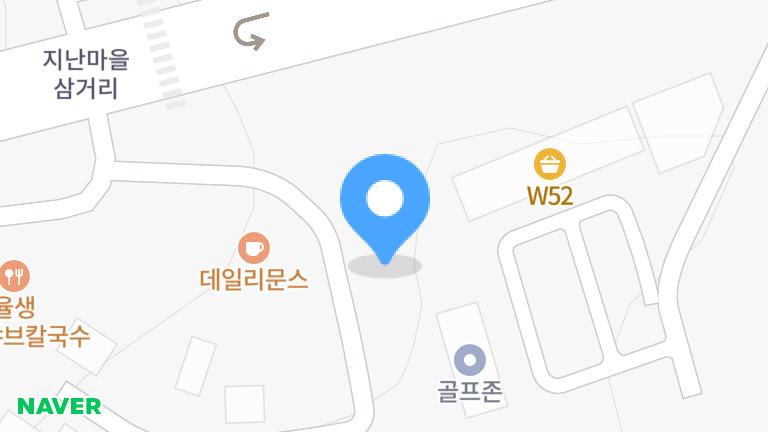Open the 골프존 place marker
The image size is (768, 432).
pos(469,359)
